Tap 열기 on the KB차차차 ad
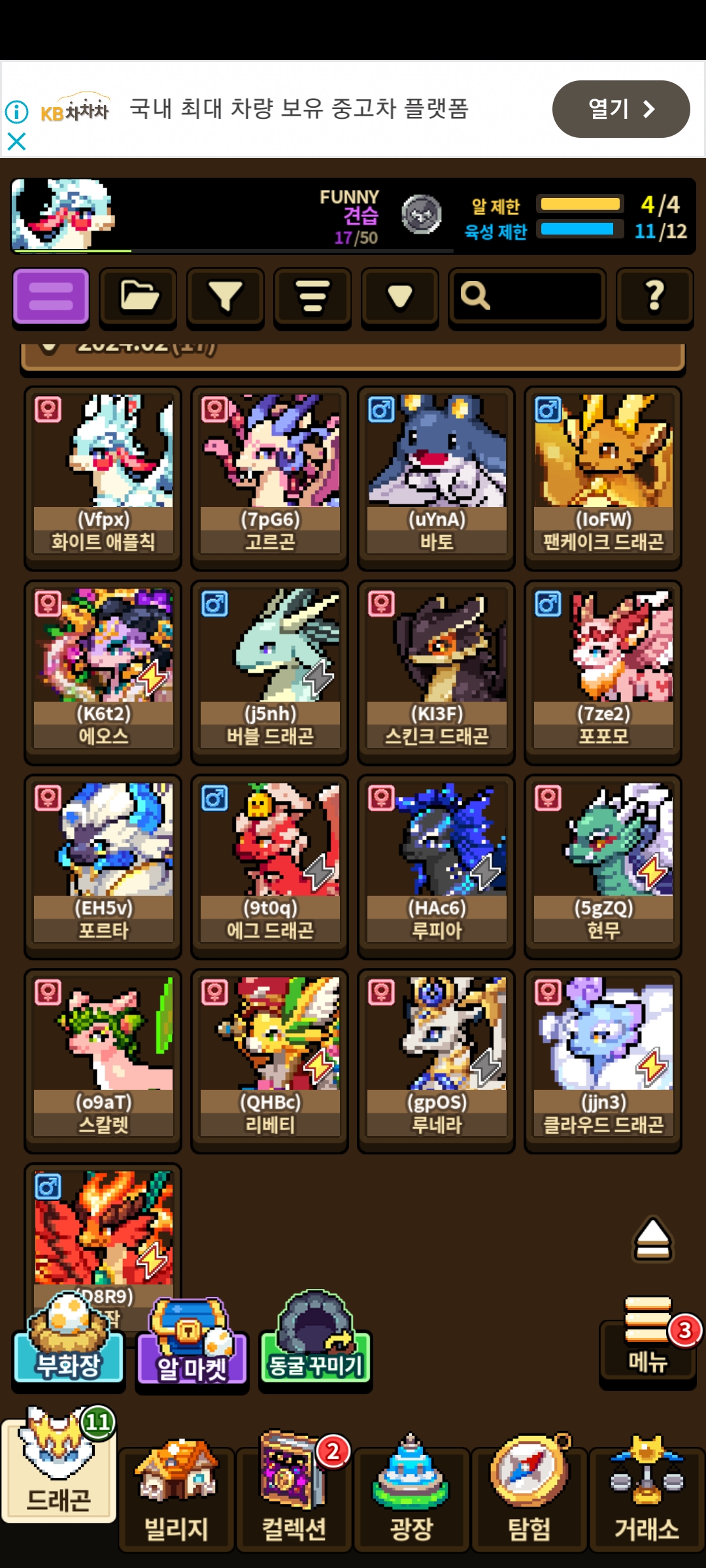Image resolution: width=706 pixels, height=1568 pixels. pyautogui.click(x=620, y=109)
